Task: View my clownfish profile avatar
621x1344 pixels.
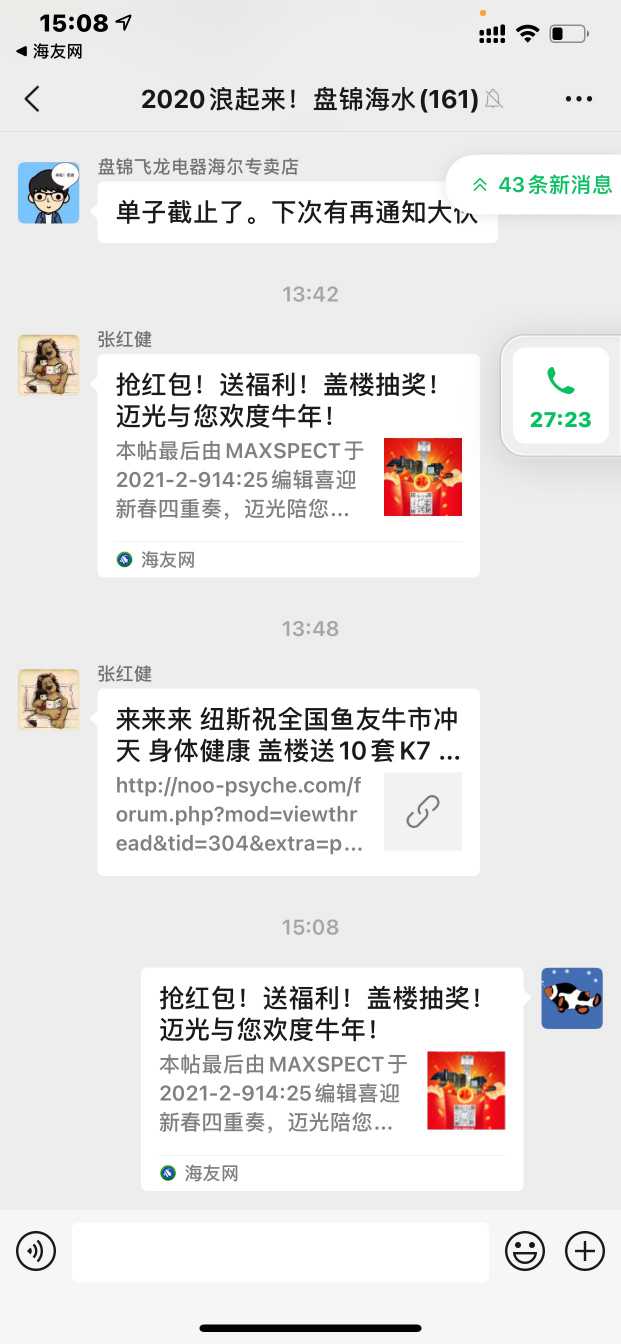Action: pos(572,998)
